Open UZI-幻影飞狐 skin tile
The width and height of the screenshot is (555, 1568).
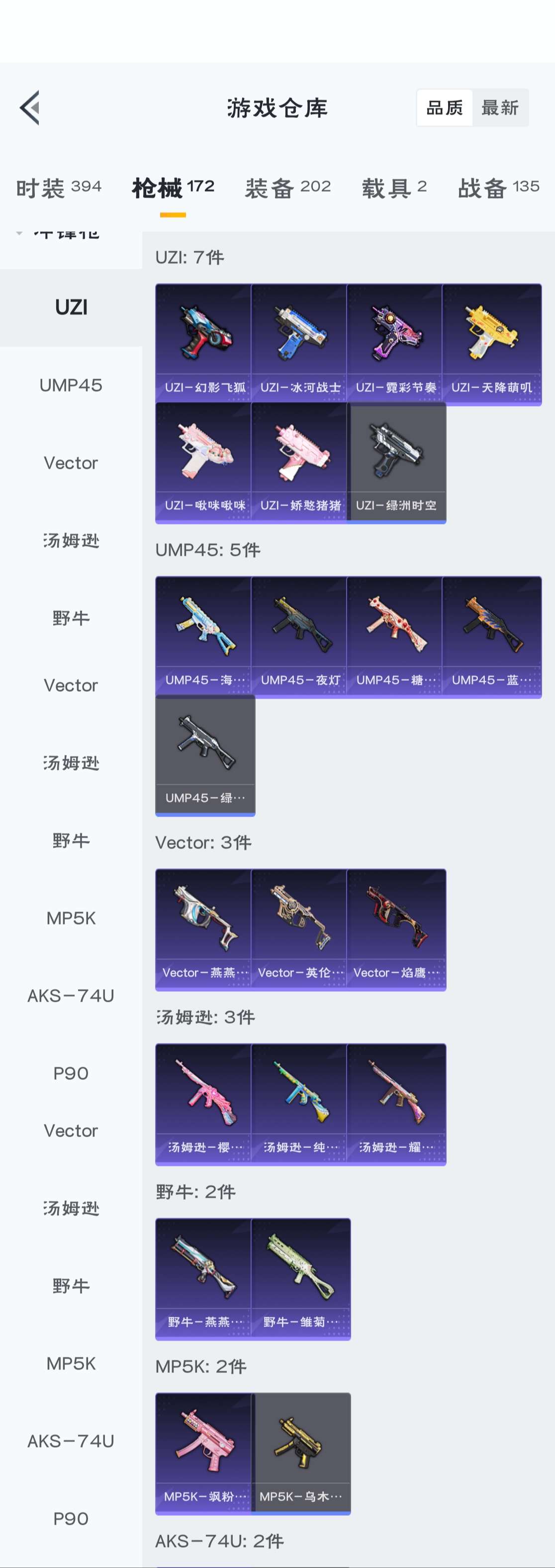coord(204,343)
